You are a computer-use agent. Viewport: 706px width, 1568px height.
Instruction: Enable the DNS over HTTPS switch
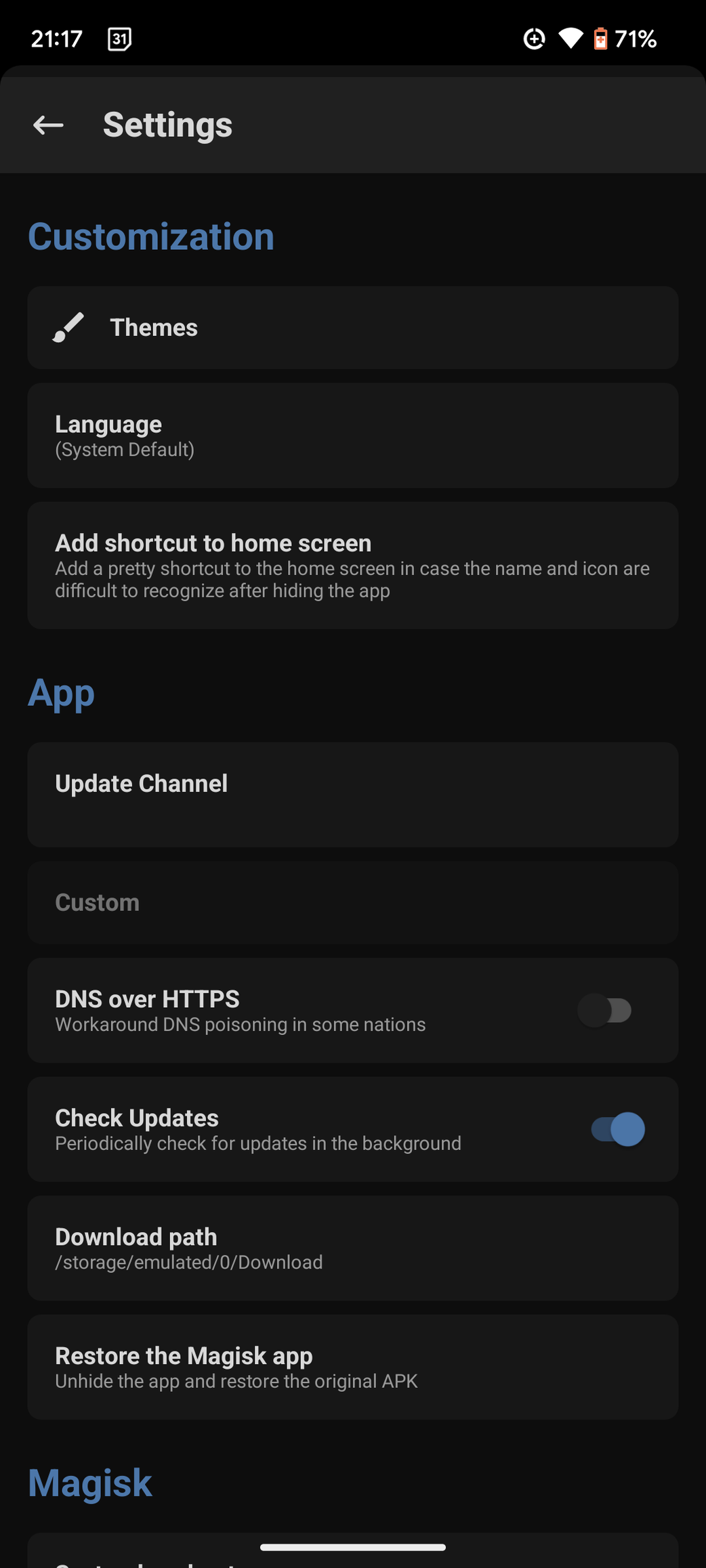(605, 1011)
